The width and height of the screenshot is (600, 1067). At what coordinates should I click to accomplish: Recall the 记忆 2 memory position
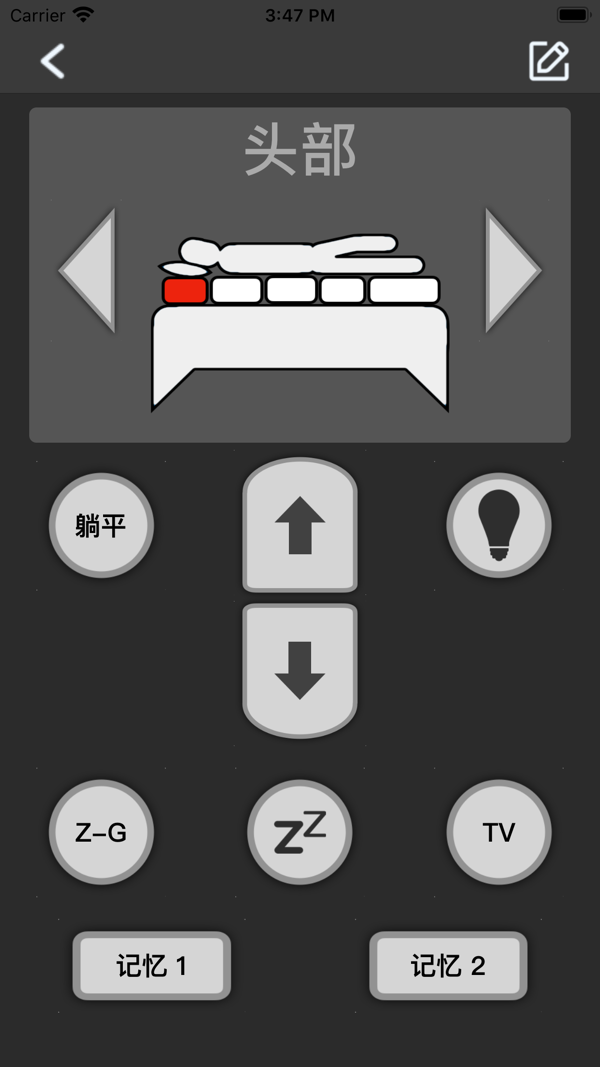[448, 966]
